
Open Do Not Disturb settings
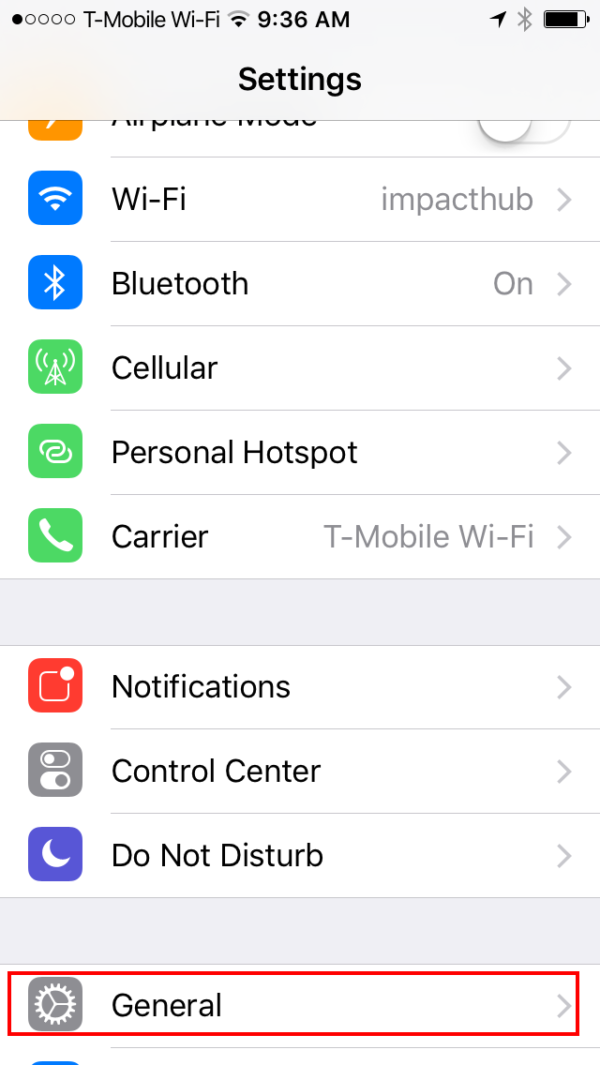(x=300, y=856)
